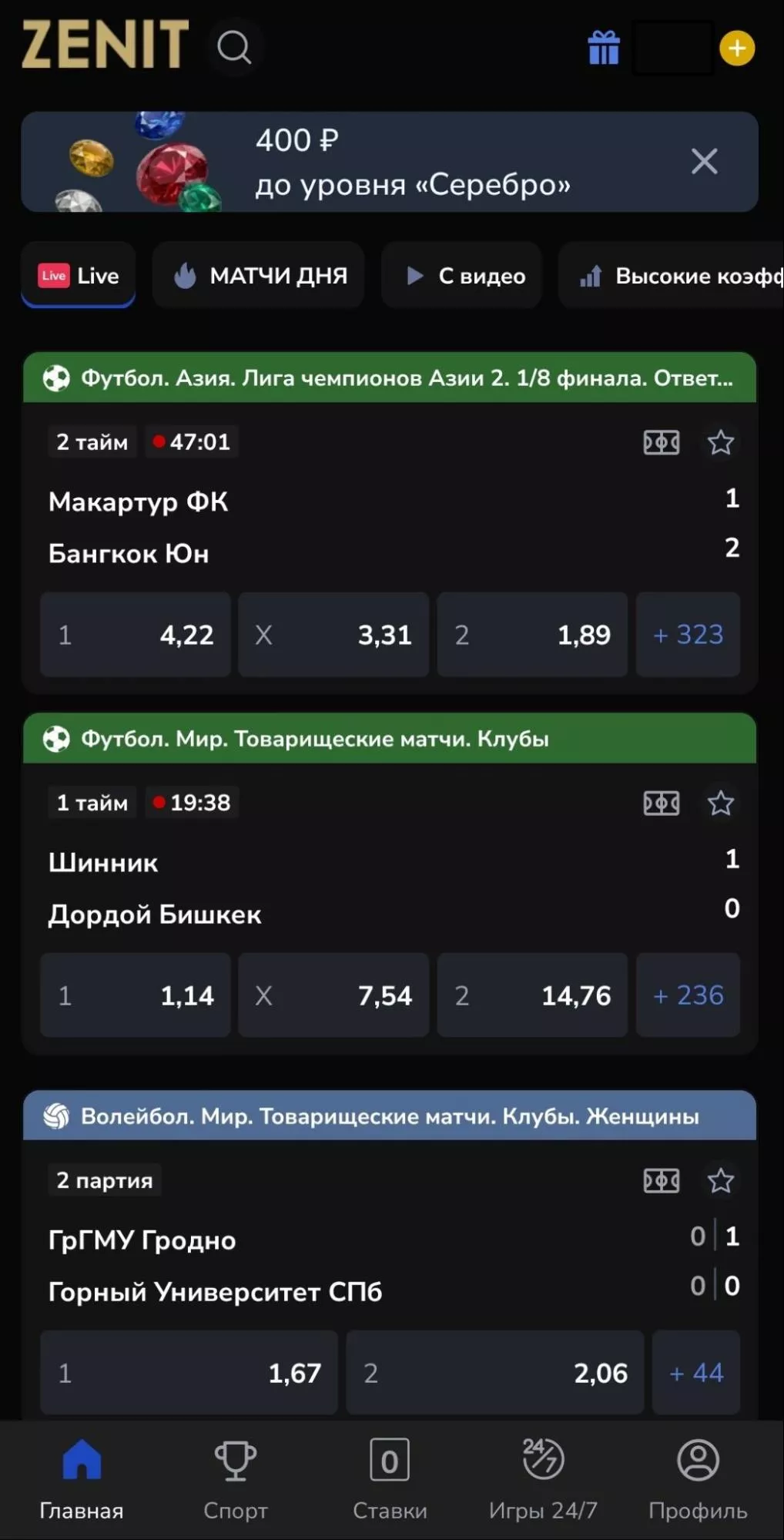The width and height of the screenshot is (784, 1540).
Task: Switch to the МАТЧИ ДНЯ chip
Action: click(259, 276)
